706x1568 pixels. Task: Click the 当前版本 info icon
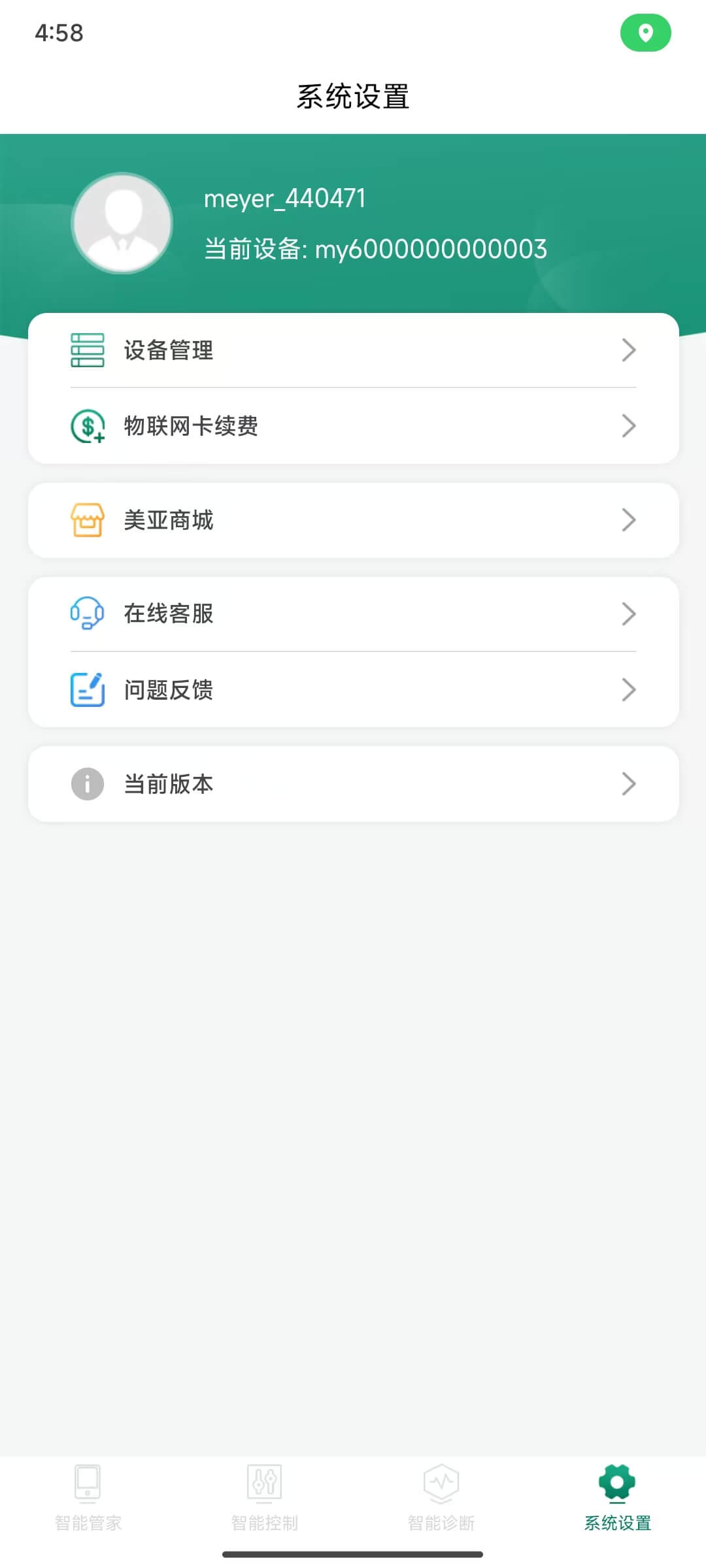pyautogui.click(x=87, y=784)
